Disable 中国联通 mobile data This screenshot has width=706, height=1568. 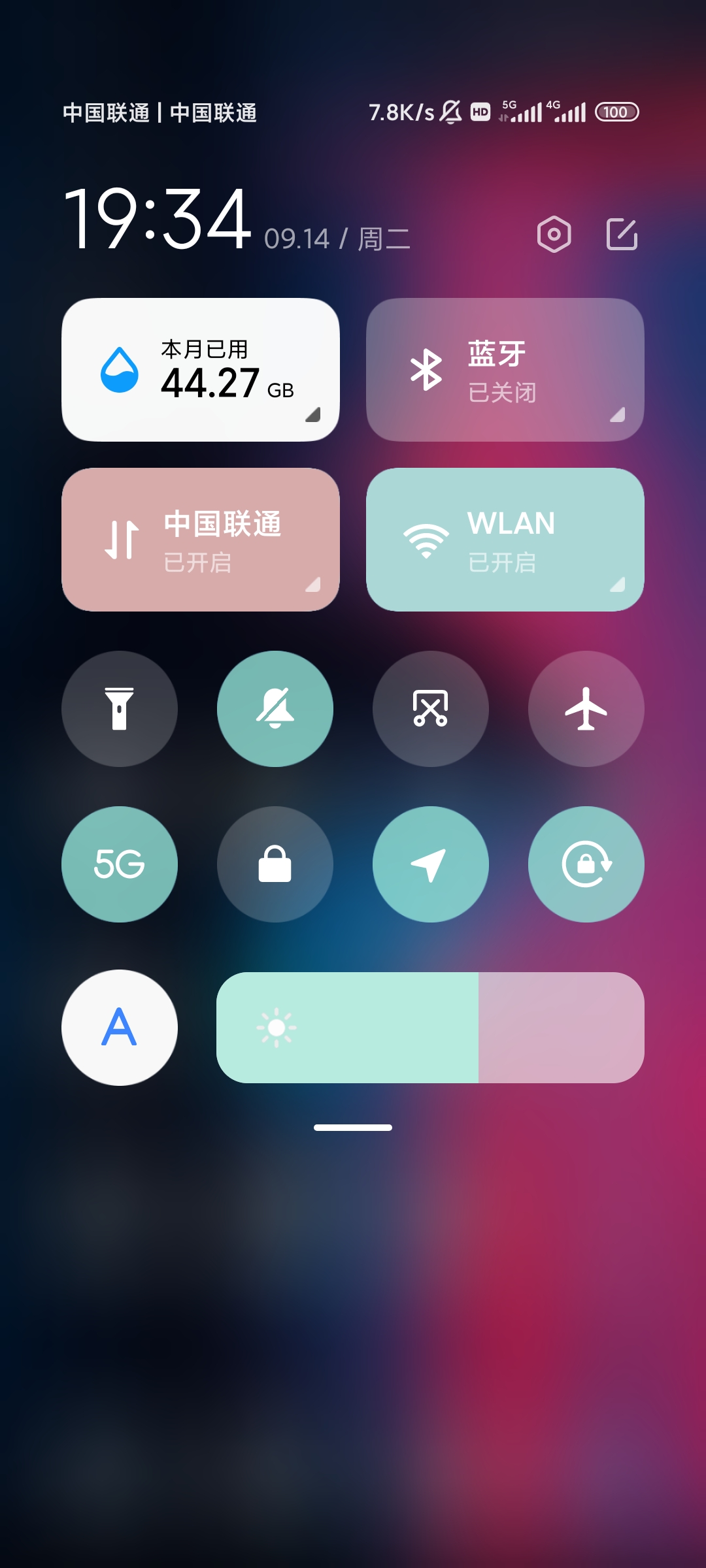pyautogui.click(x=201, y=540)
